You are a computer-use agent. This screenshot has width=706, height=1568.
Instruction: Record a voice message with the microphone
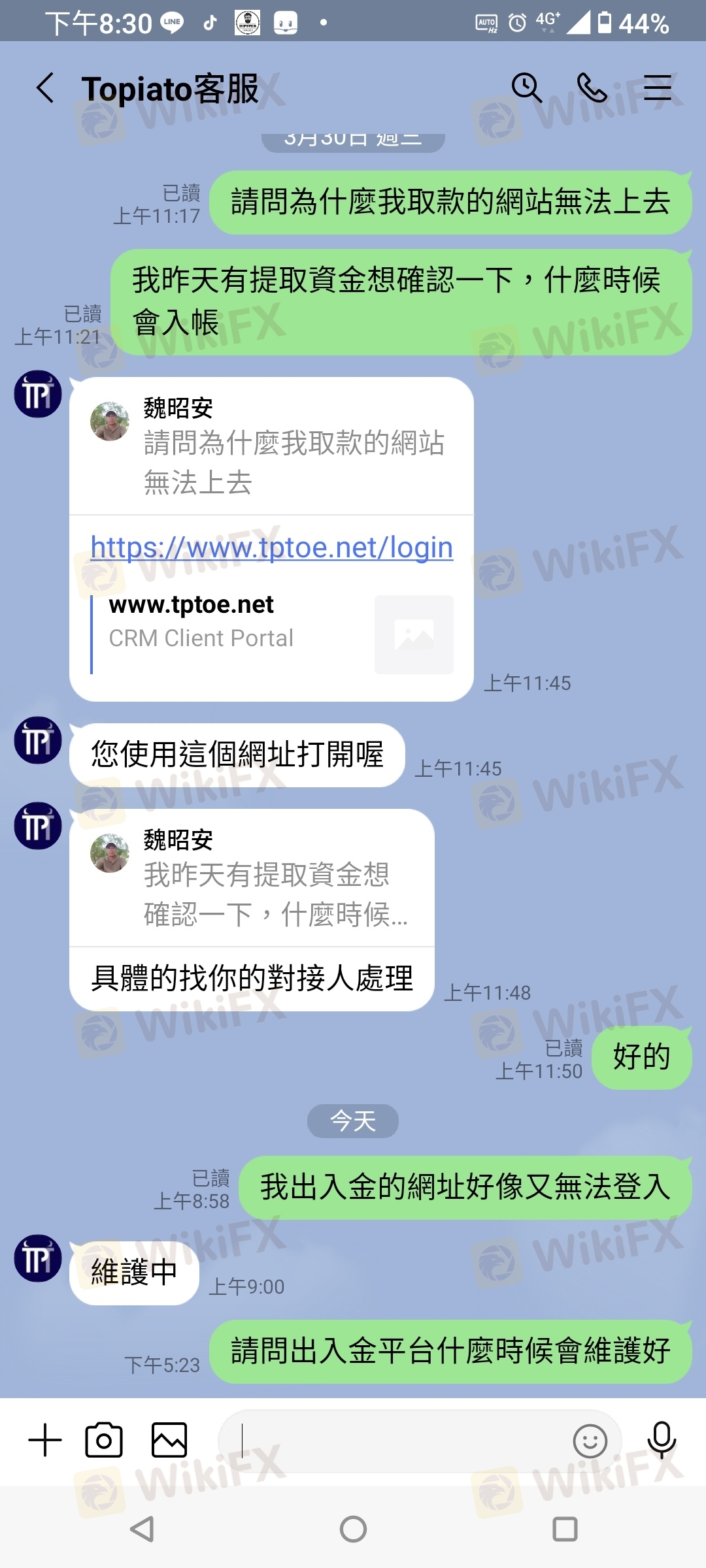pyautogui.click(x=662, y=1440)
